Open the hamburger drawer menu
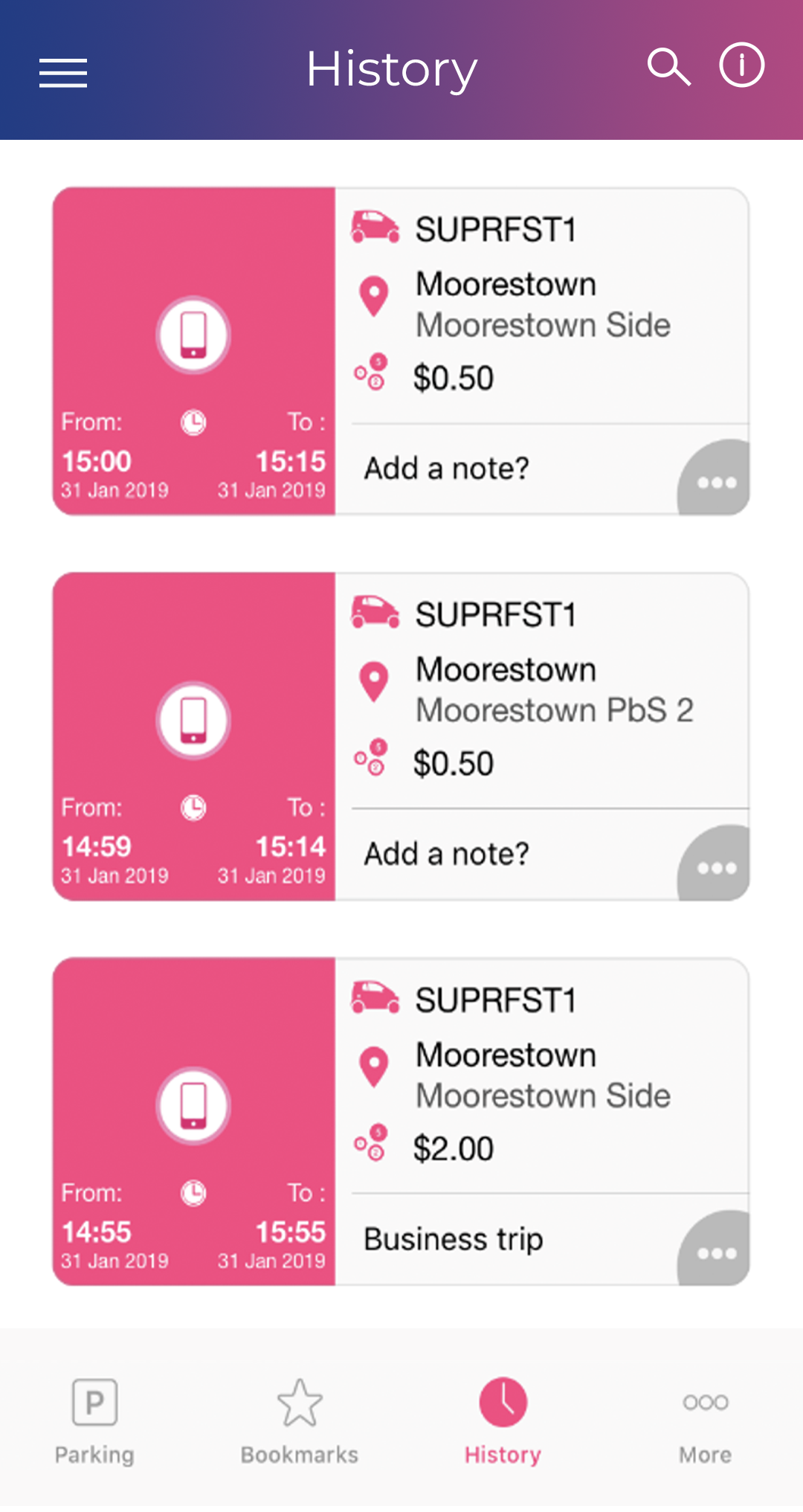This screenshot has width=803, height=1512. coord(63,73)
